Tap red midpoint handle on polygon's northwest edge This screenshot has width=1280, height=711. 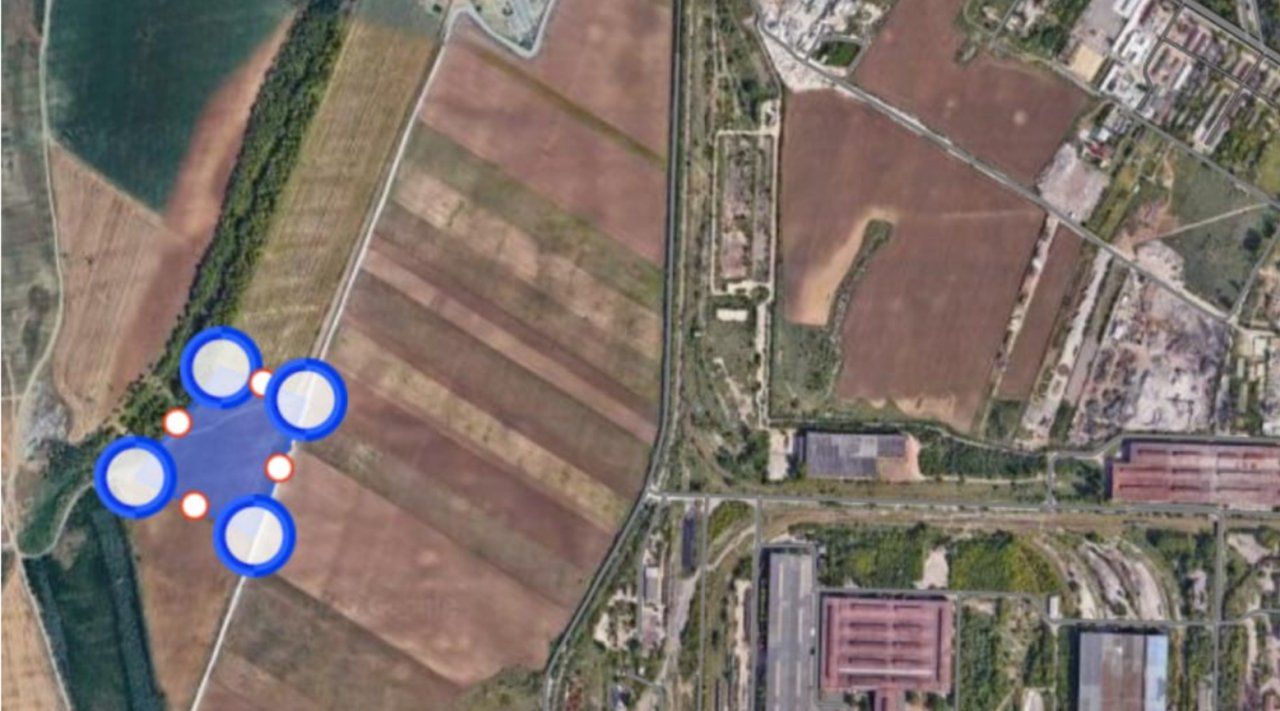click(177, 422)
